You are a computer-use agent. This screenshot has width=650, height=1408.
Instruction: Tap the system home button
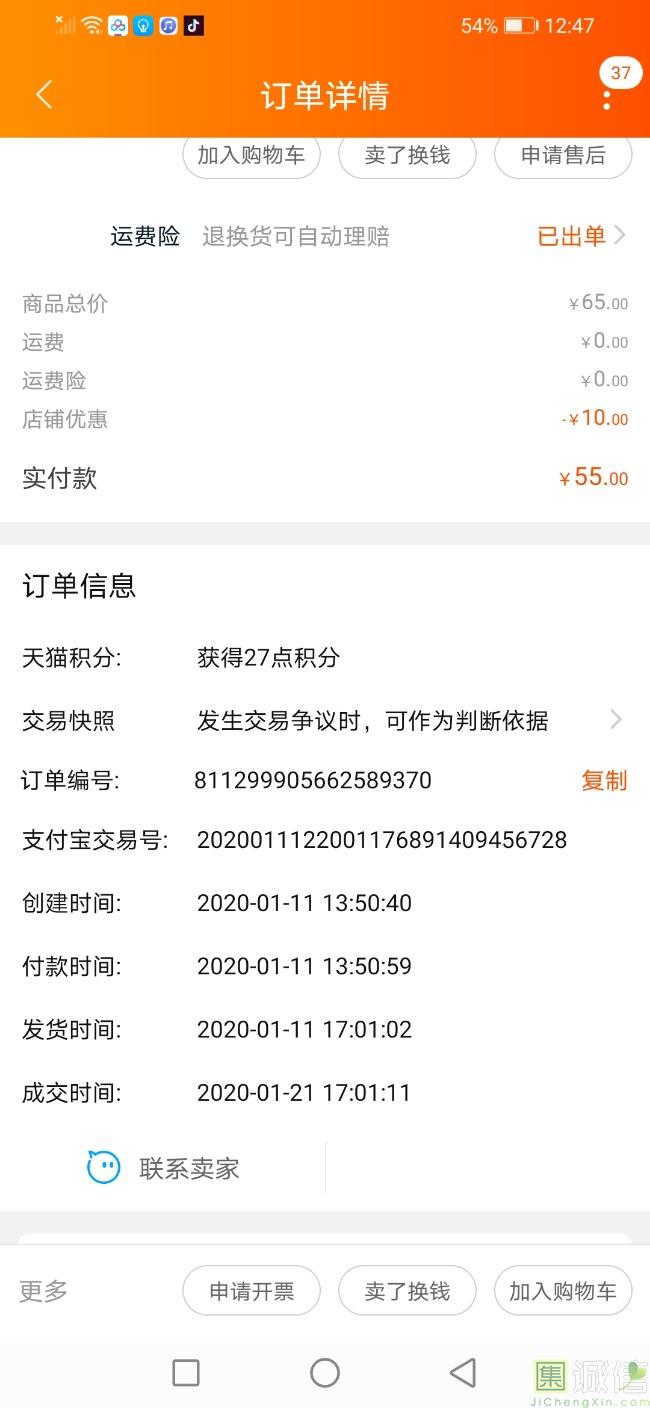[x=325, y=1373]
